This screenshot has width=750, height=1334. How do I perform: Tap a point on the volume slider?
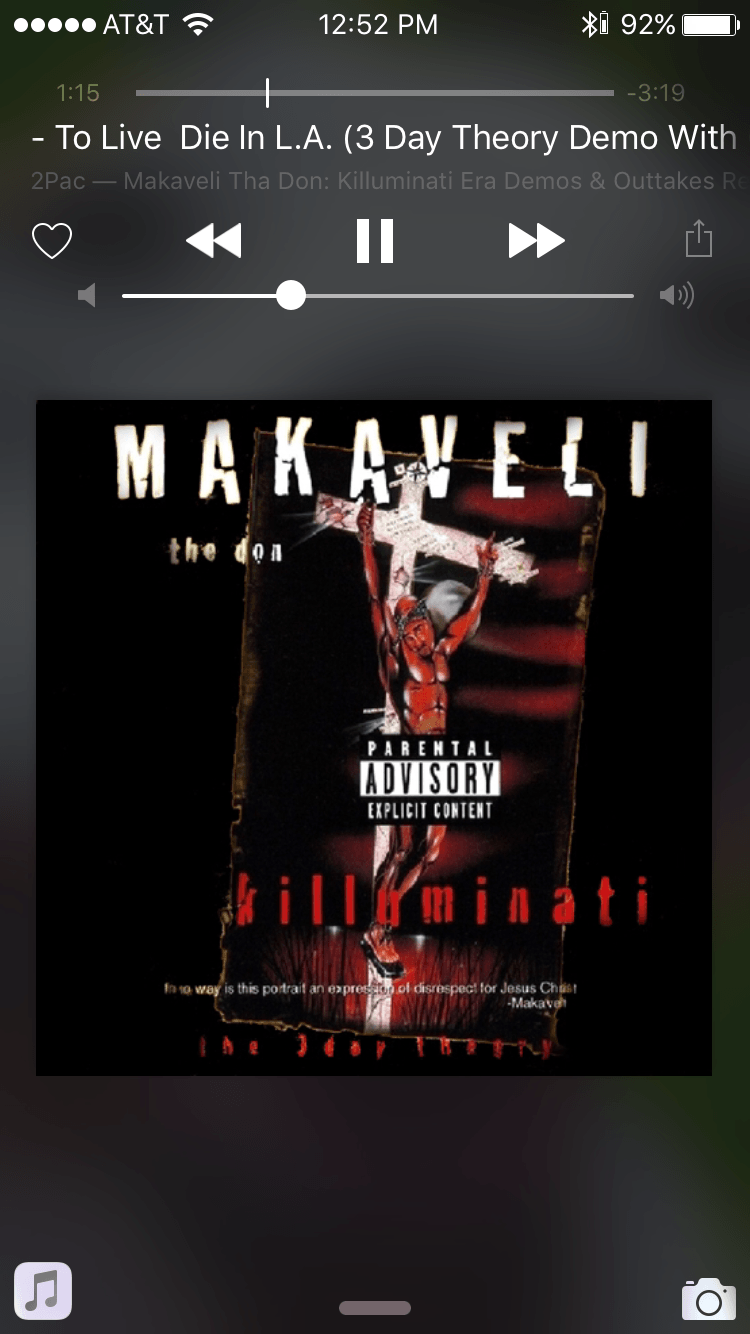450,296
